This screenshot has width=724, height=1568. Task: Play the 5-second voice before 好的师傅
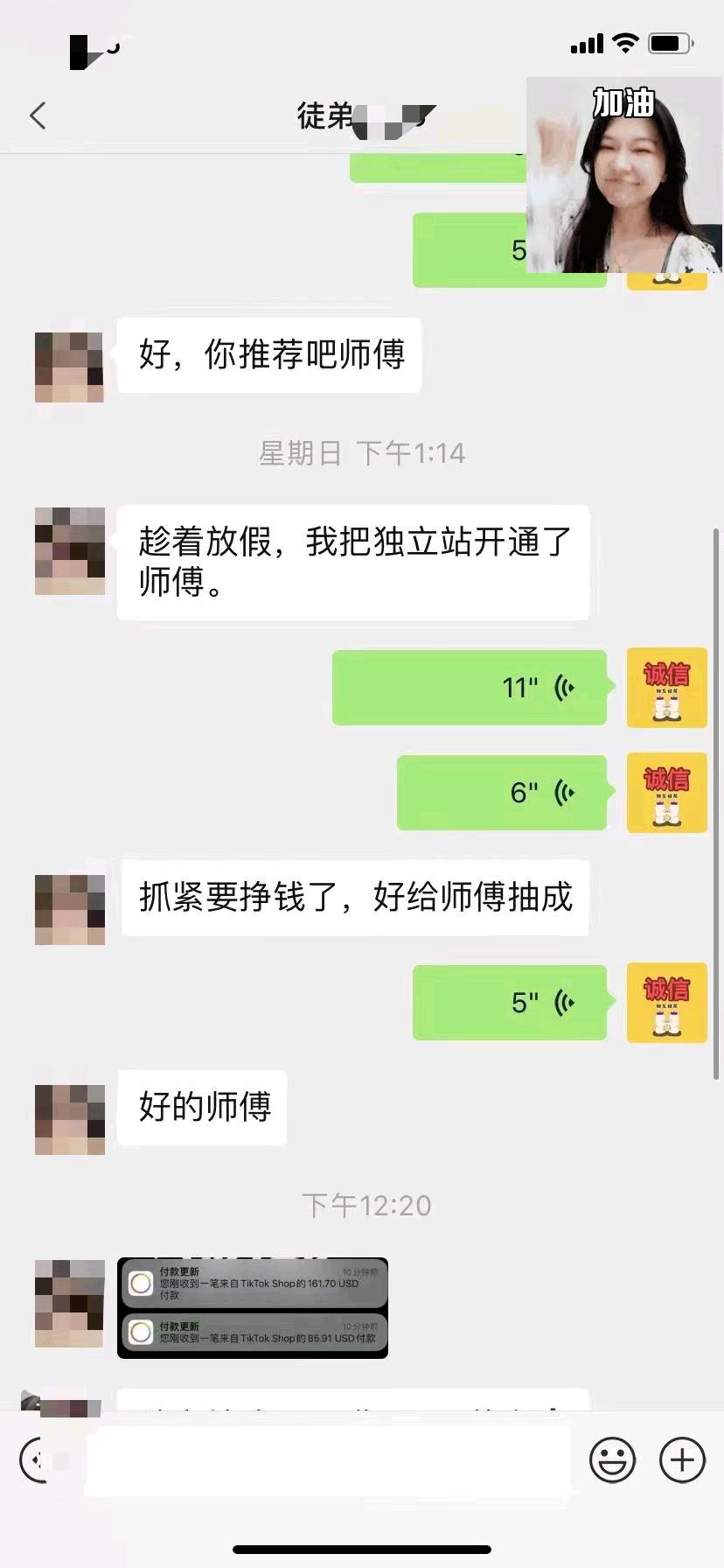[x=509, y=1003]
